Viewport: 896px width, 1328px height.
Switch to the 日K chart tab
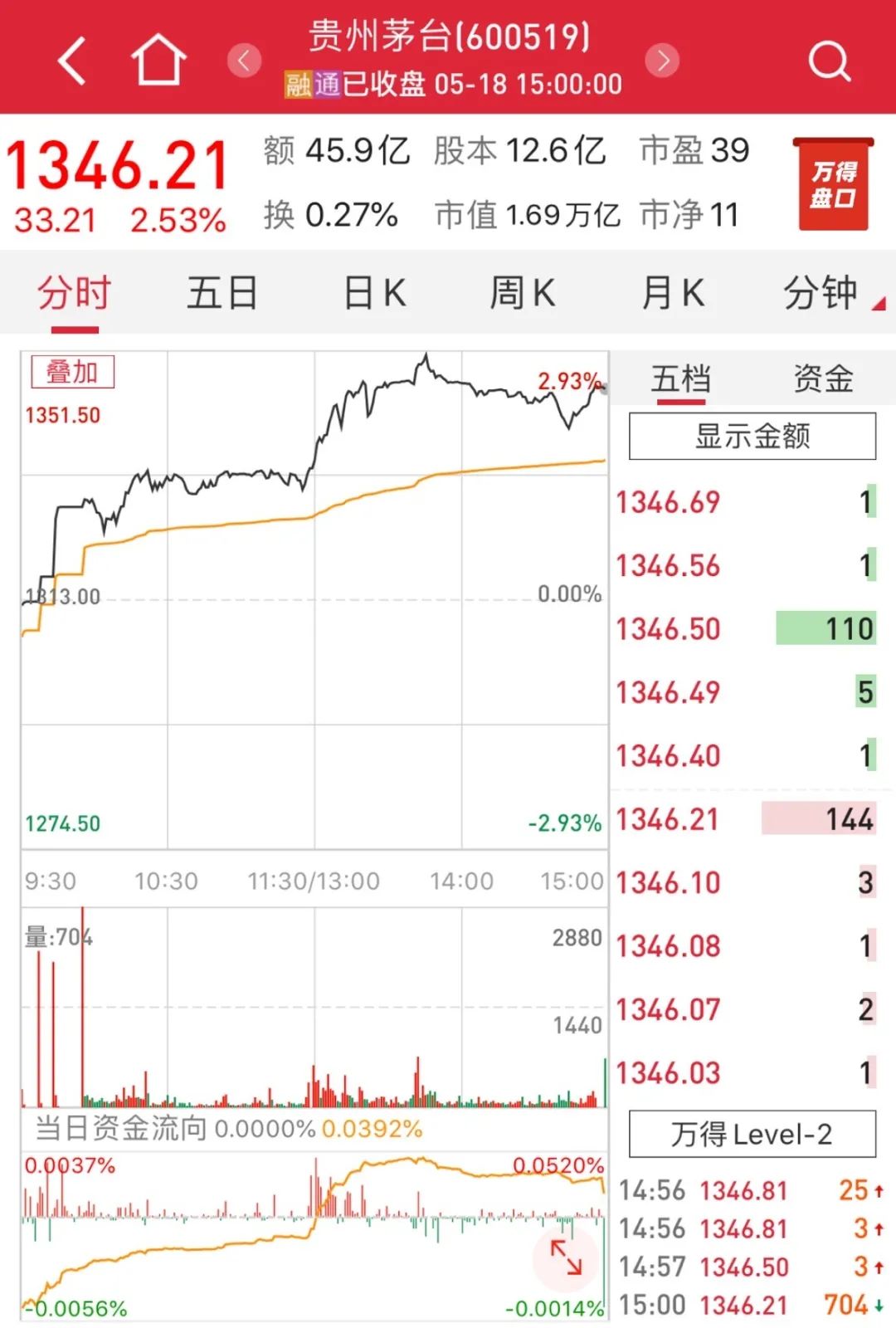coord(374,294)
